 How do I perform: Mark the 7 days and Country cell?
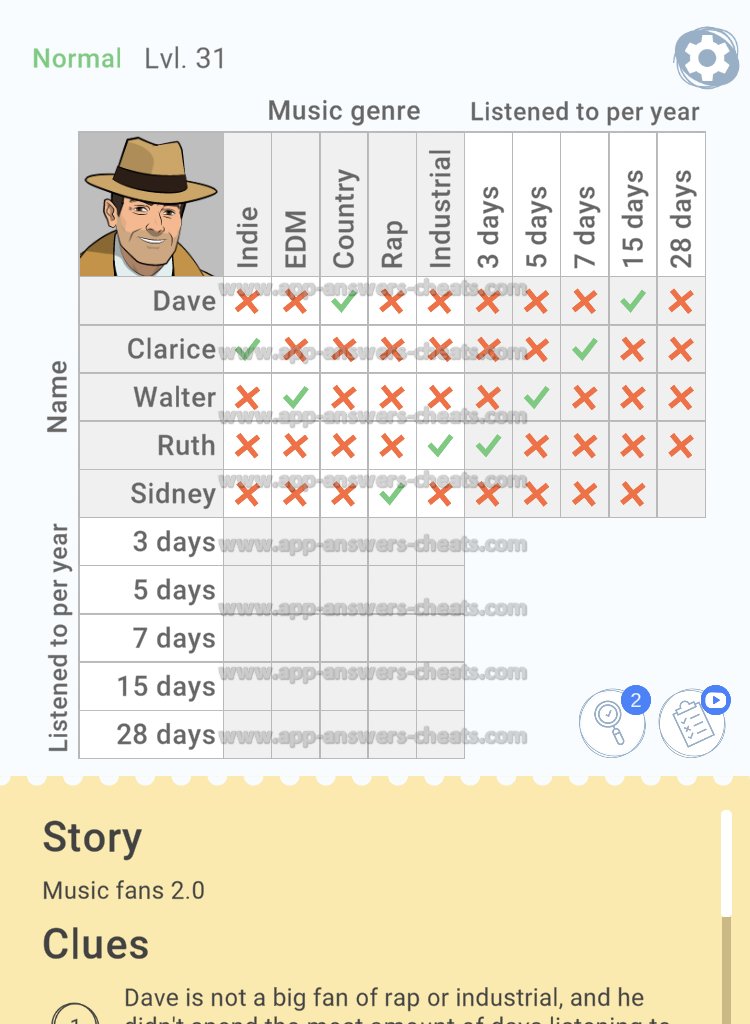click(x=344, y=638)
